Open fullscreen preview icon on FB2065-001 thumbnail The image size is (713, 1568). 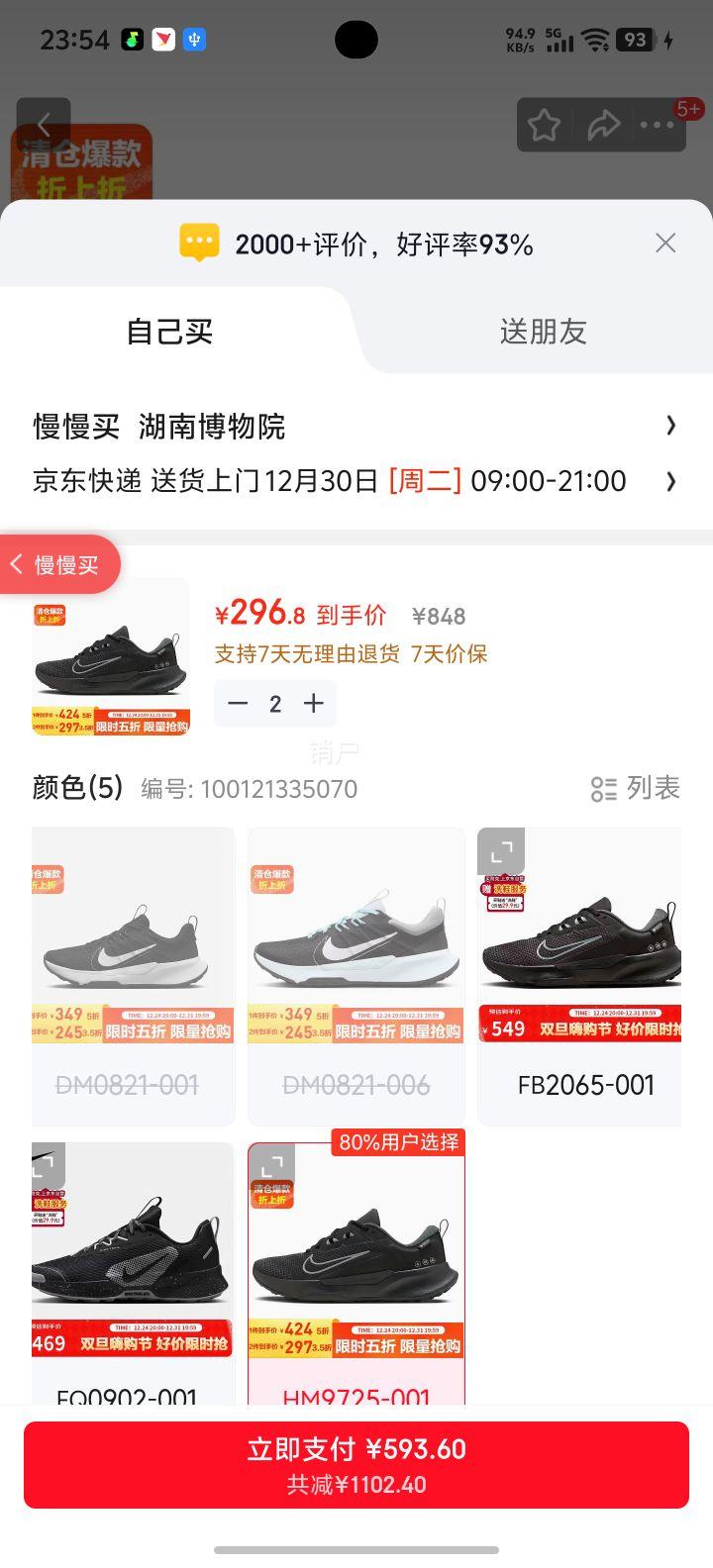coord(501,849)
